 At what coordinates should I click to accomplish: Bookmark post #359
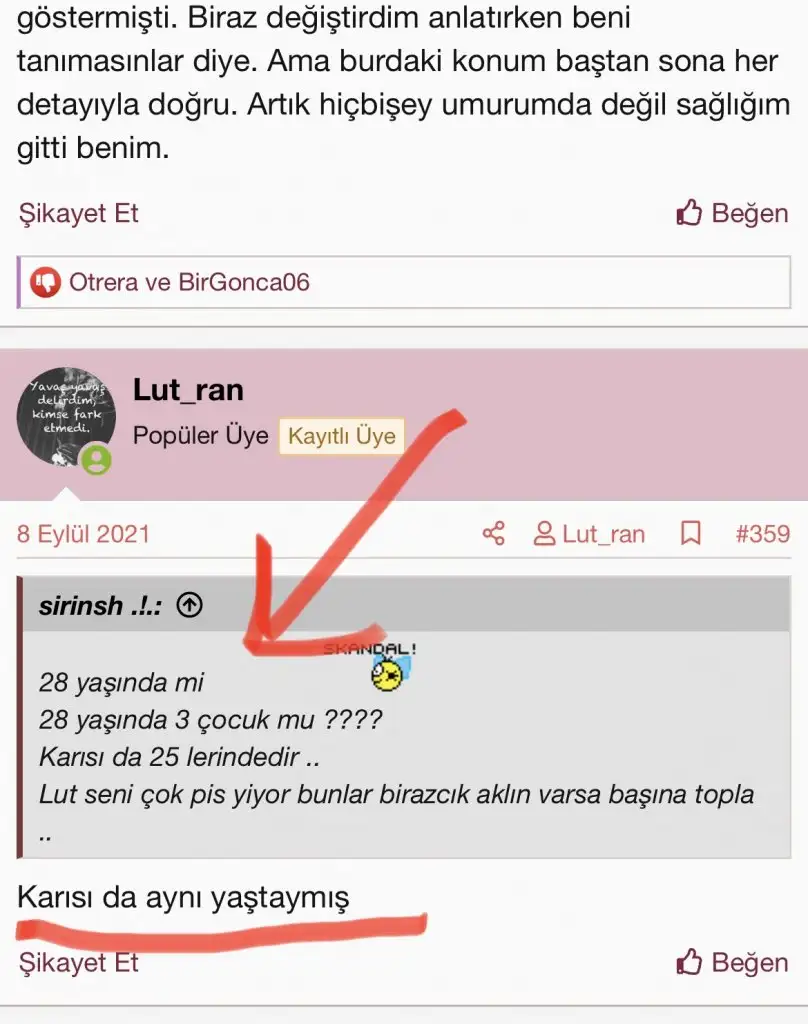[690, 534]
